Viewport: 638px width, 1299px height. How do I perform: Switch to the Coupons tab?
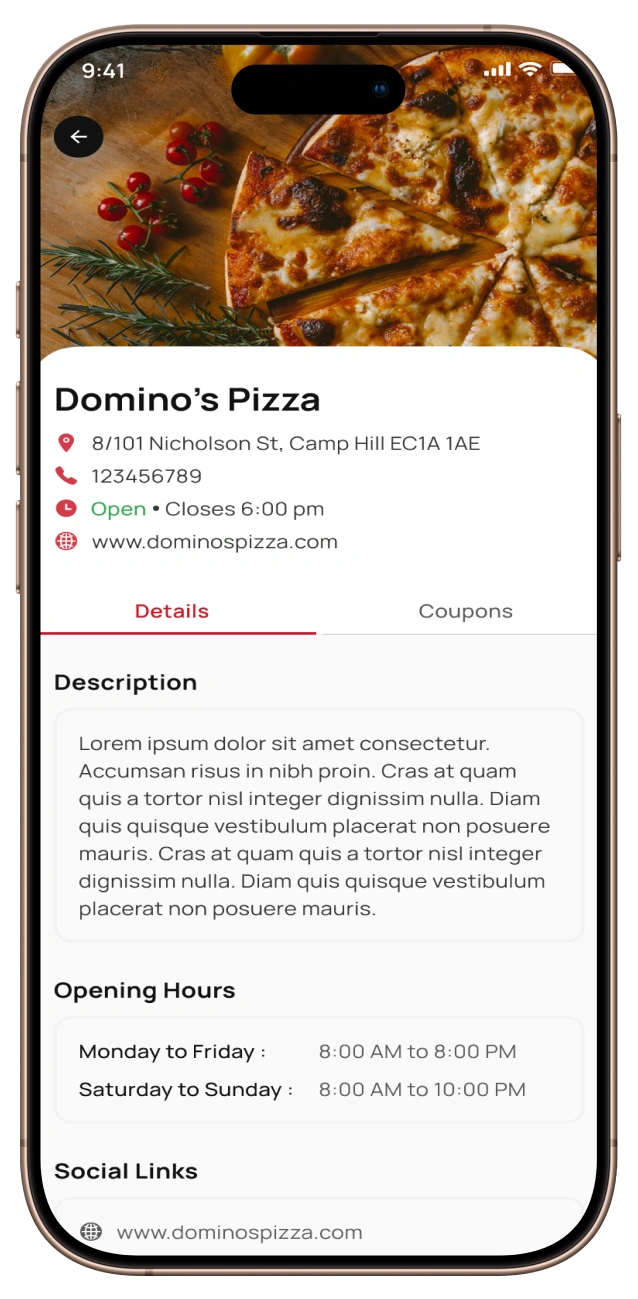pos(465,611)
